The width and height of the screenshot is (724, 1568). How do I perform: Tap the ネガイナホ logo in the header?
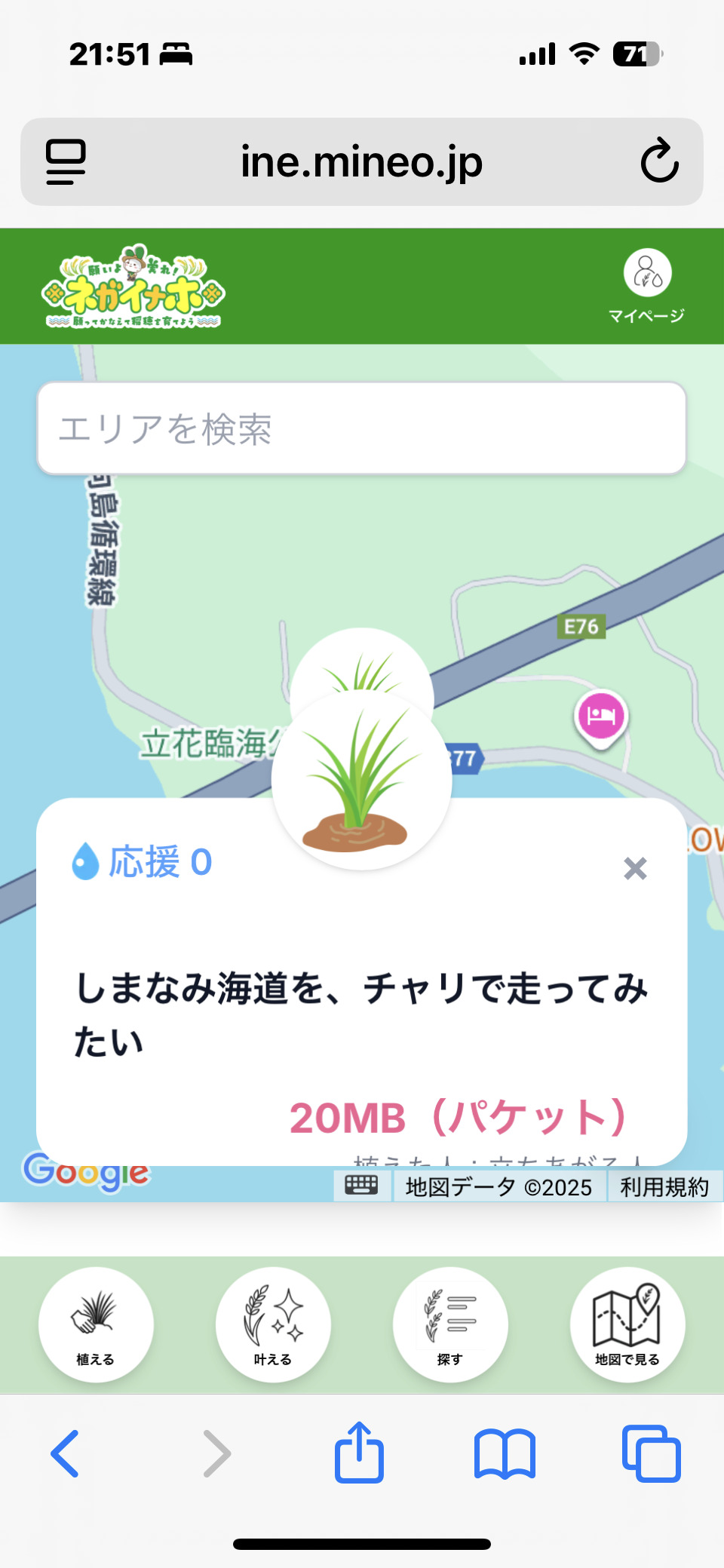pyautogui.click(x=133, y=287)
